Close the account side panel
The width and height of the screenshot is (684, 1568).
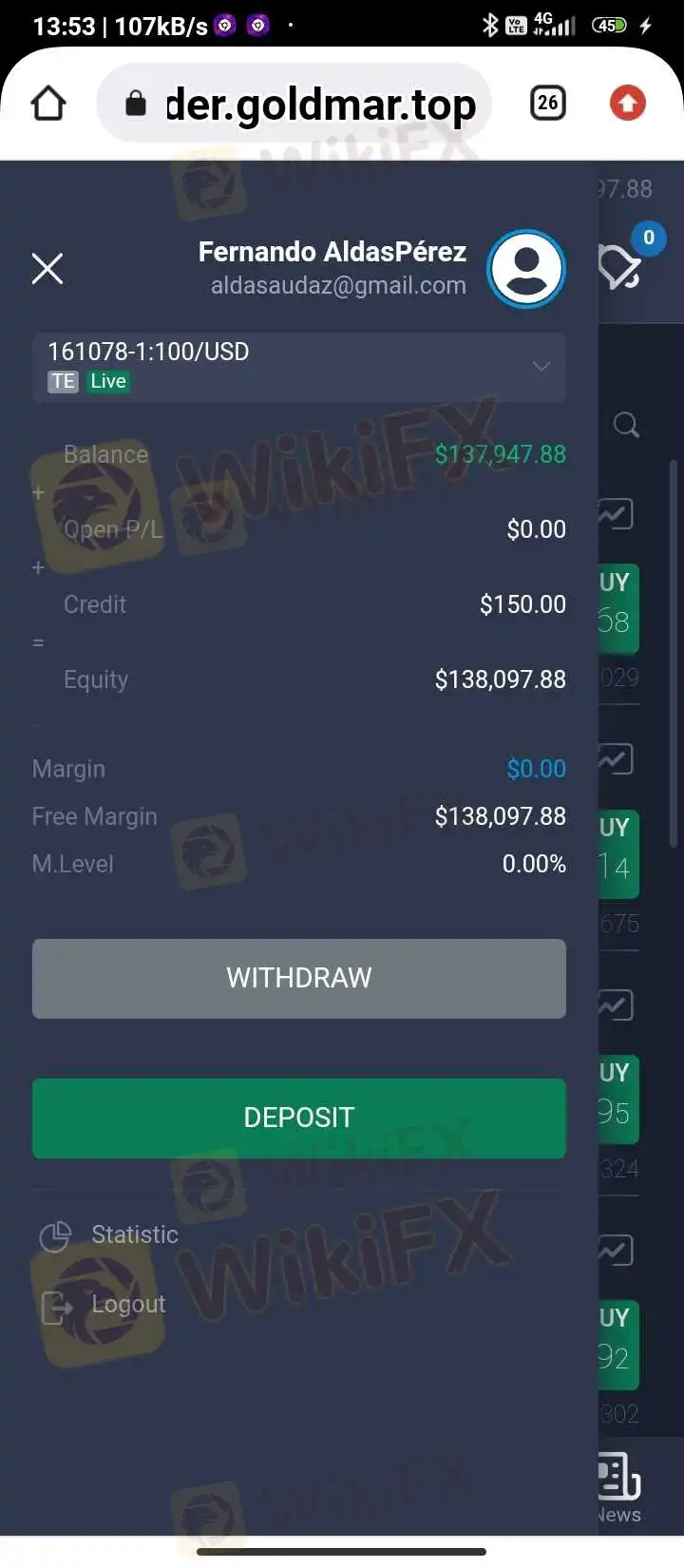47,269
